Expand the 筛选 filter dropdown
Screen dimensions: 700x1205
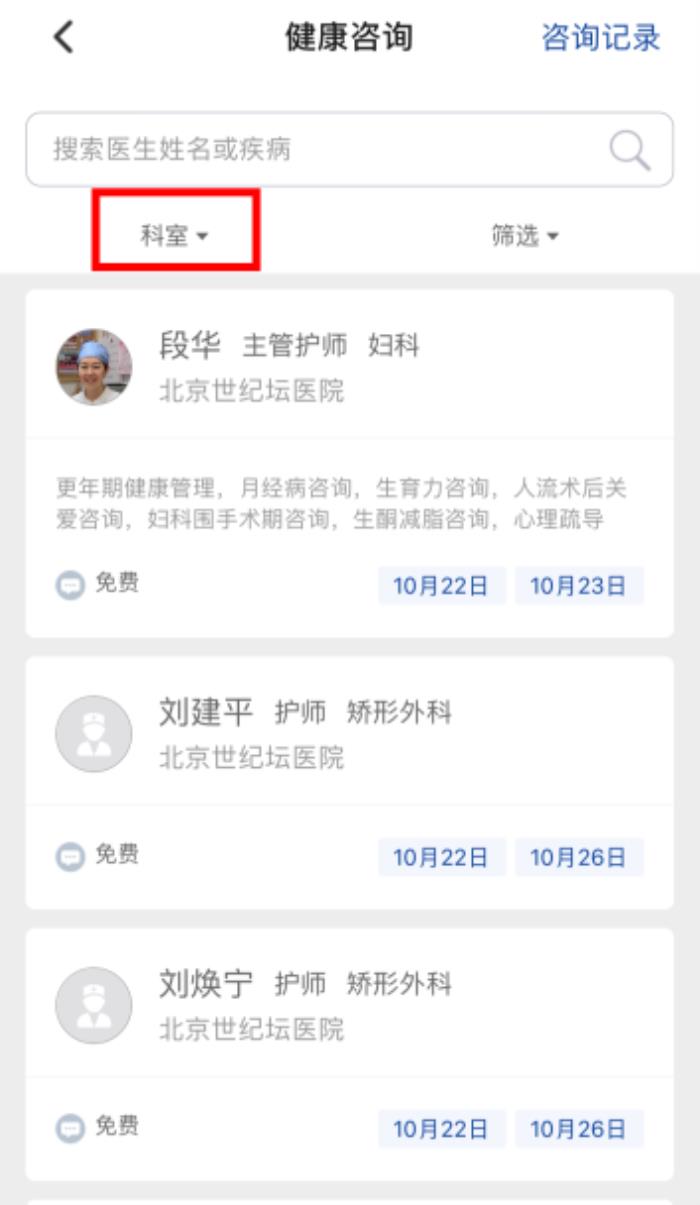(x=524, y=236)
